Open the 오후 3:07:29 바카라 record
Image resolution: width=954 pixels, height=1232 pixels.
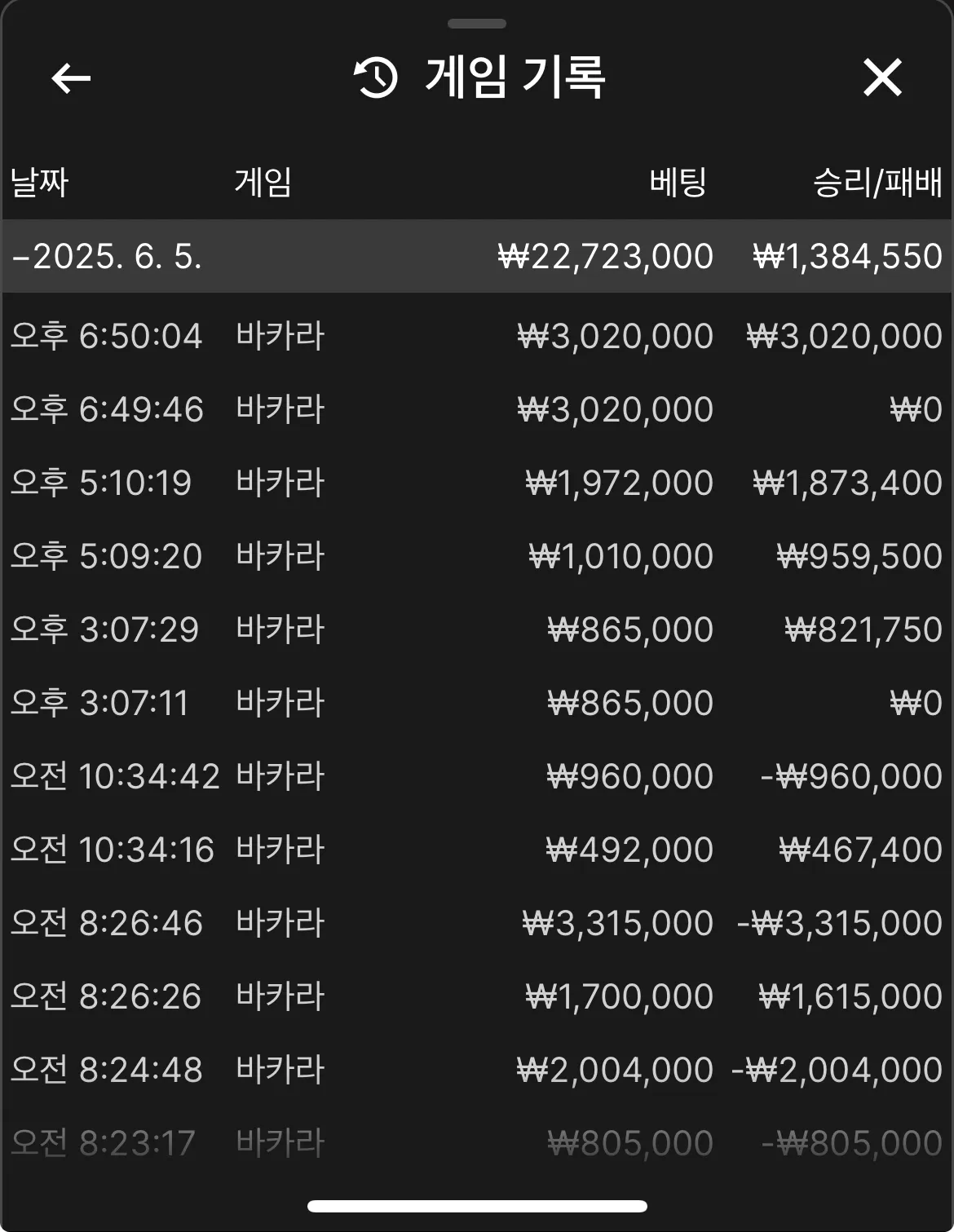click(477, 629)
